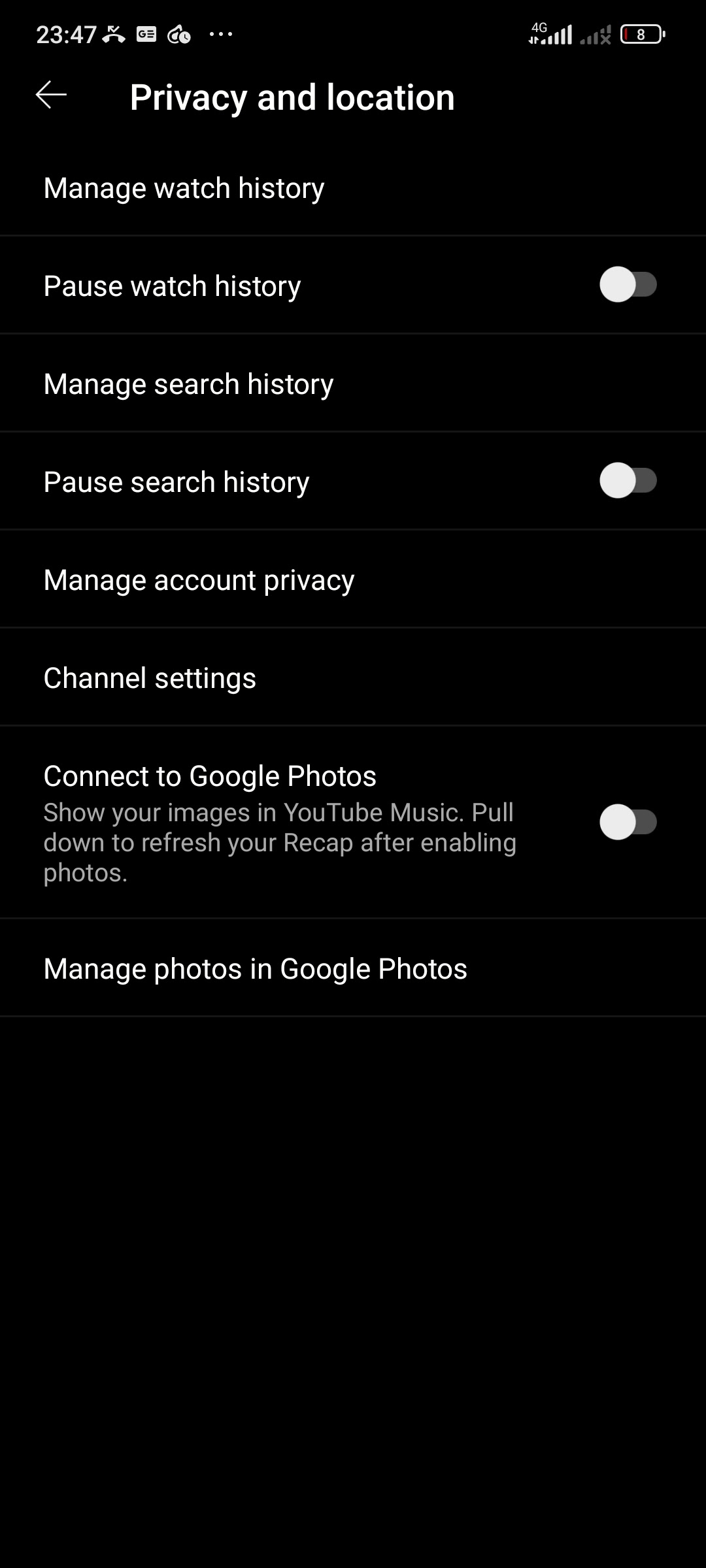Open Channel settings
Screen dimensions: 706x1568
click(150, 678)
